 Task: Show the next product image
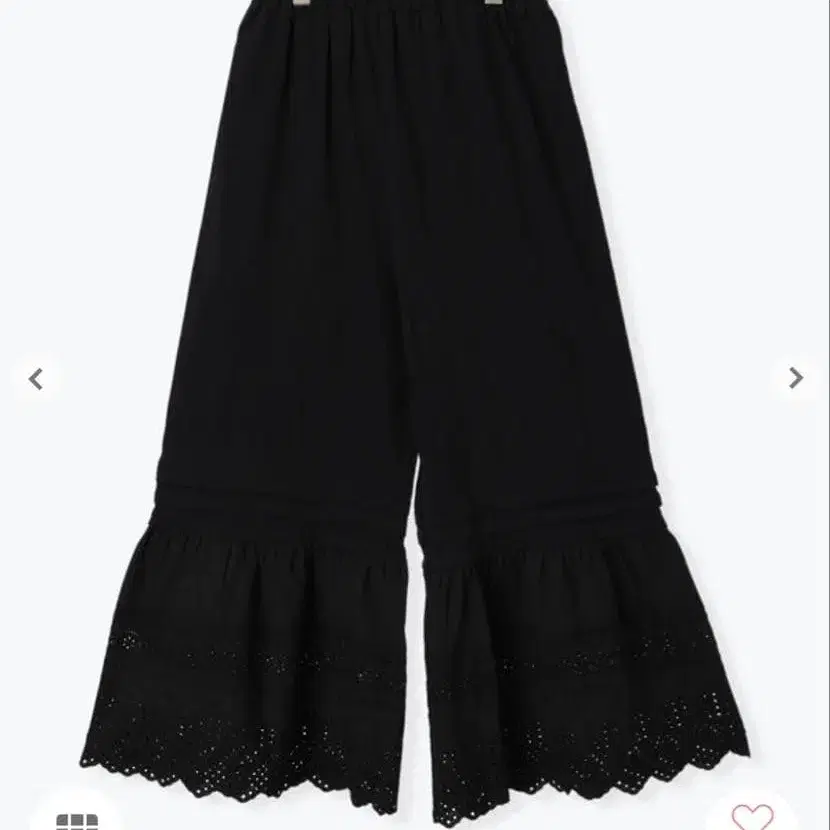tap(795, 378)
